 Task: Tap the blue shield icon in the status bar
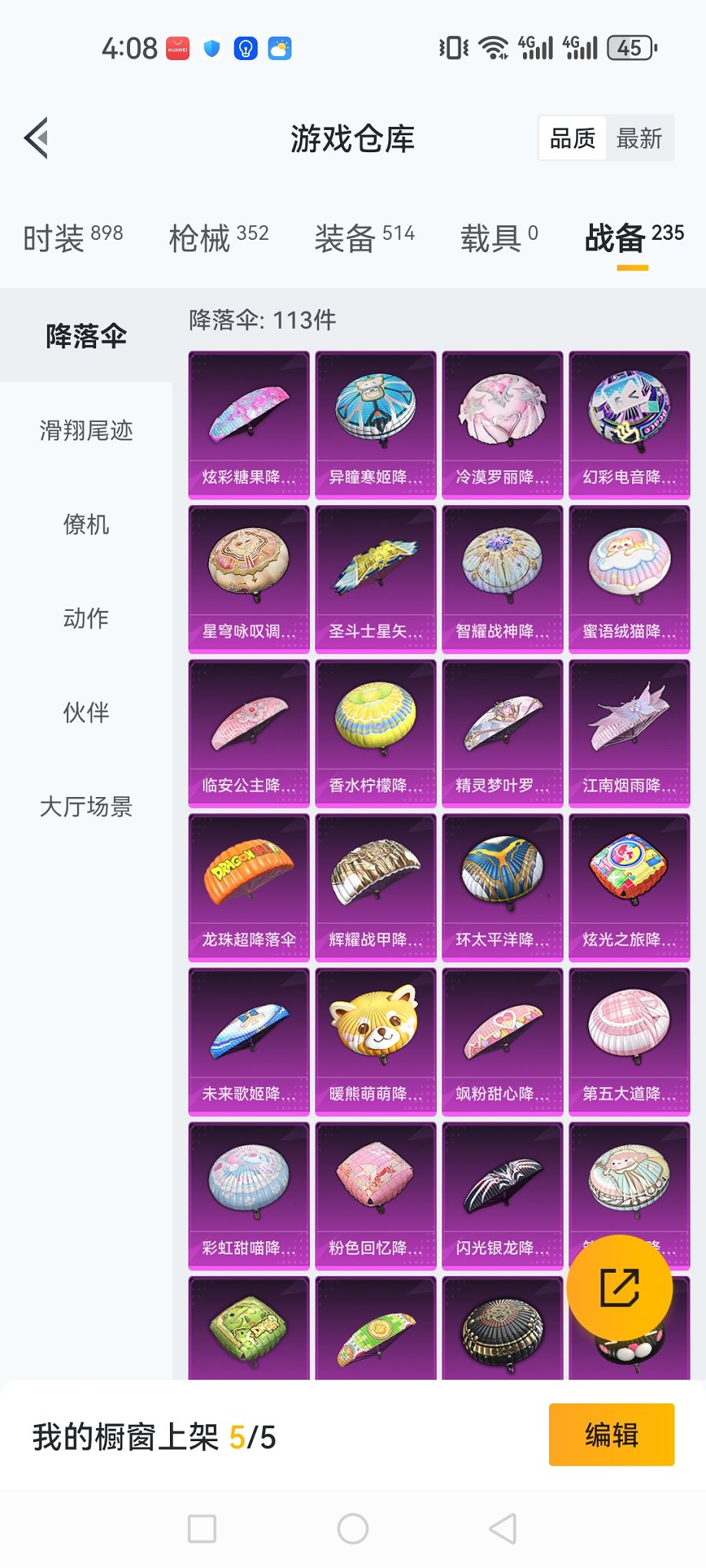(x=210, y=48)
